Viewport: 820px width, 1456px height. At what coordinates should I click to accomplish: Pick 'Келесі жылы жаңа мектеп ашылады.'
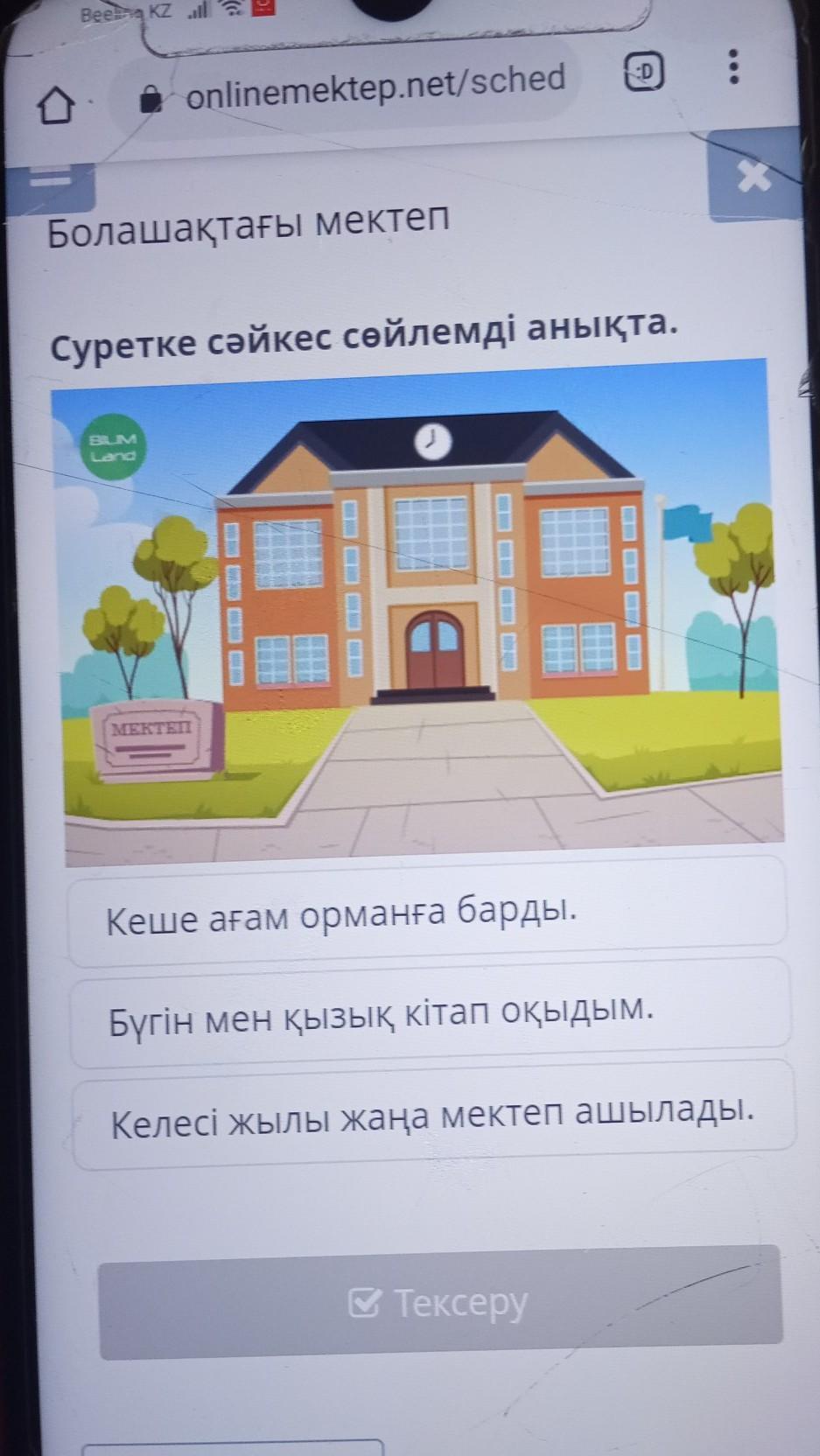(x=434, y=1114)
